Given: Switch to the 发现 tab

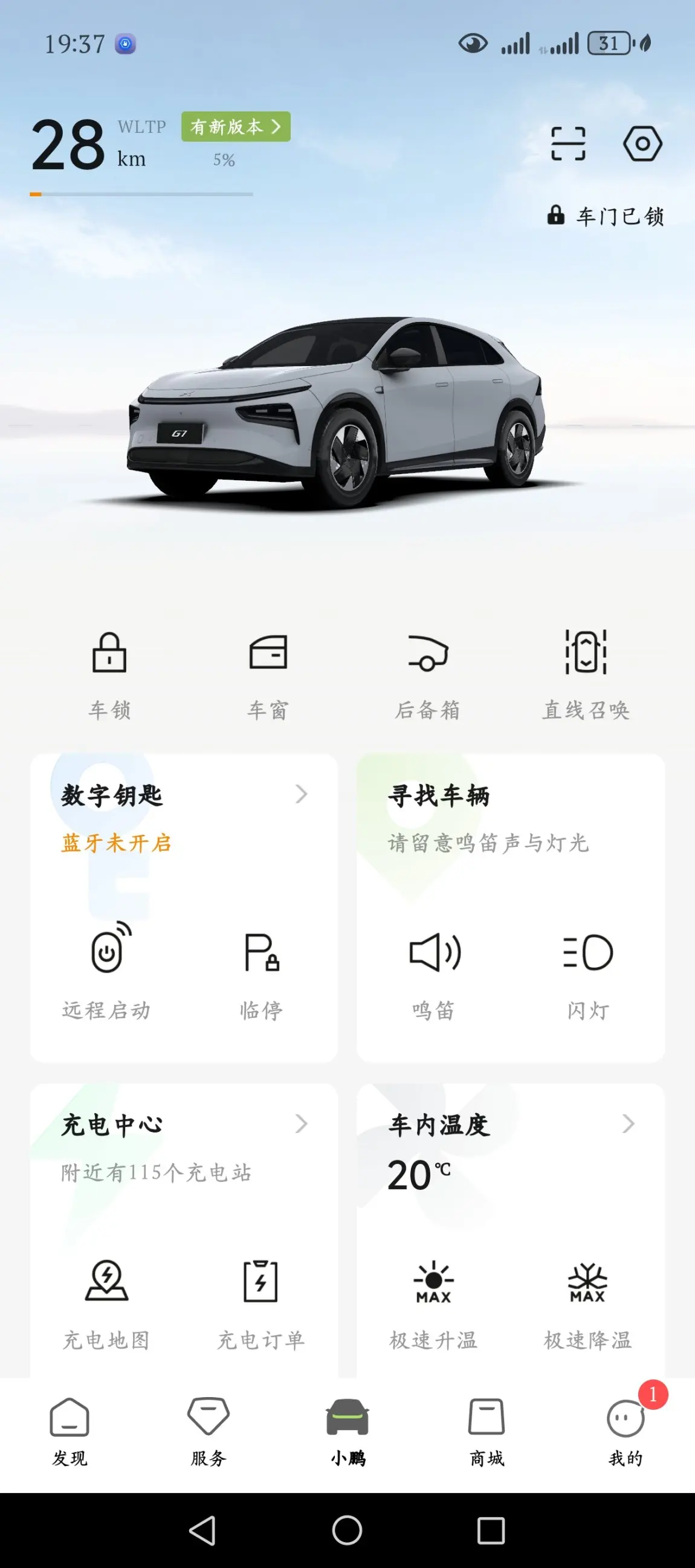Looking at the screenshot, I should coord(69,1431).
